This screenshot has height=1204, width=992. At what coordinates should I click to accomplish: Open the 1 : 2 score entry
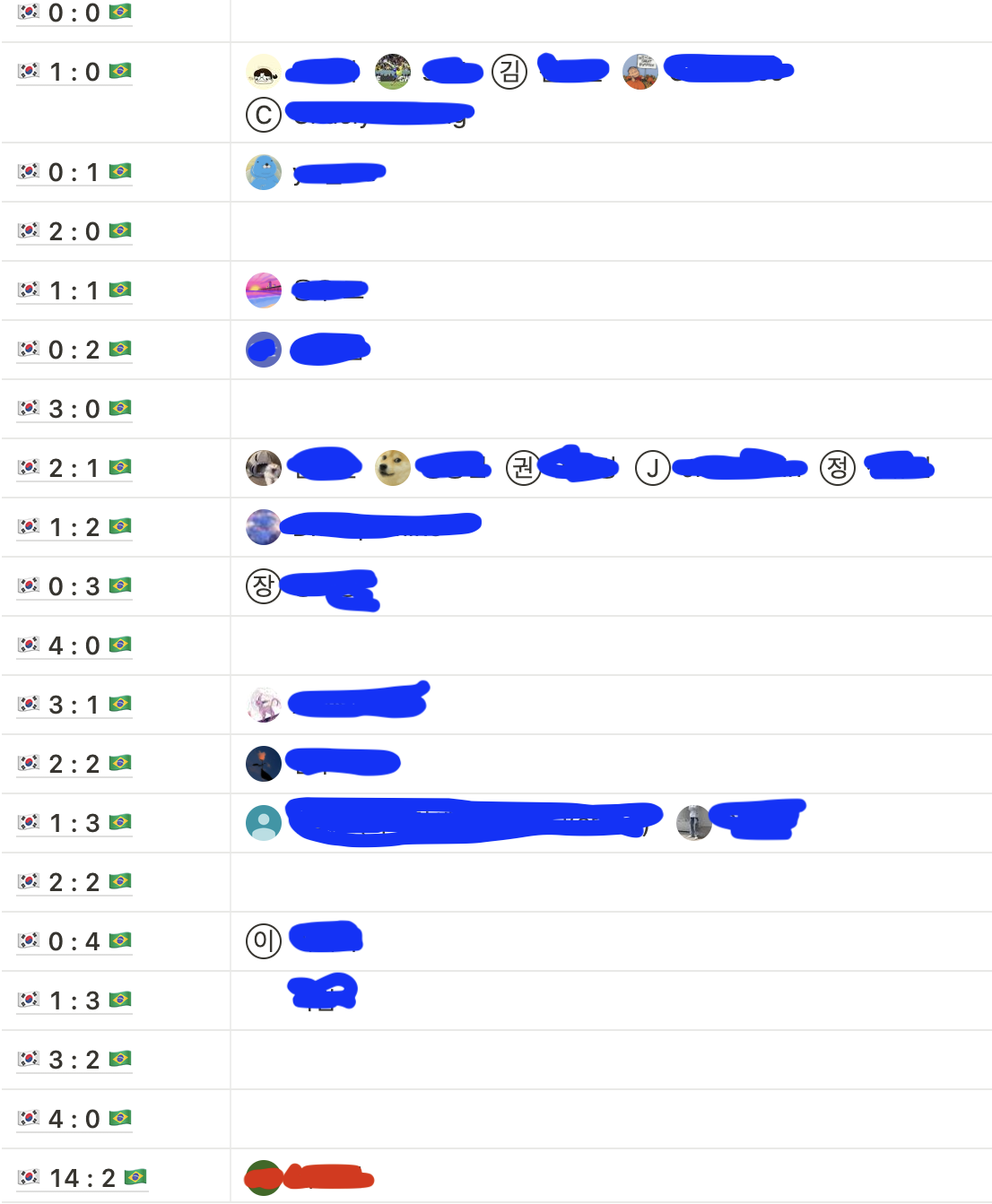pyautogui.click(x=74, y=527)
